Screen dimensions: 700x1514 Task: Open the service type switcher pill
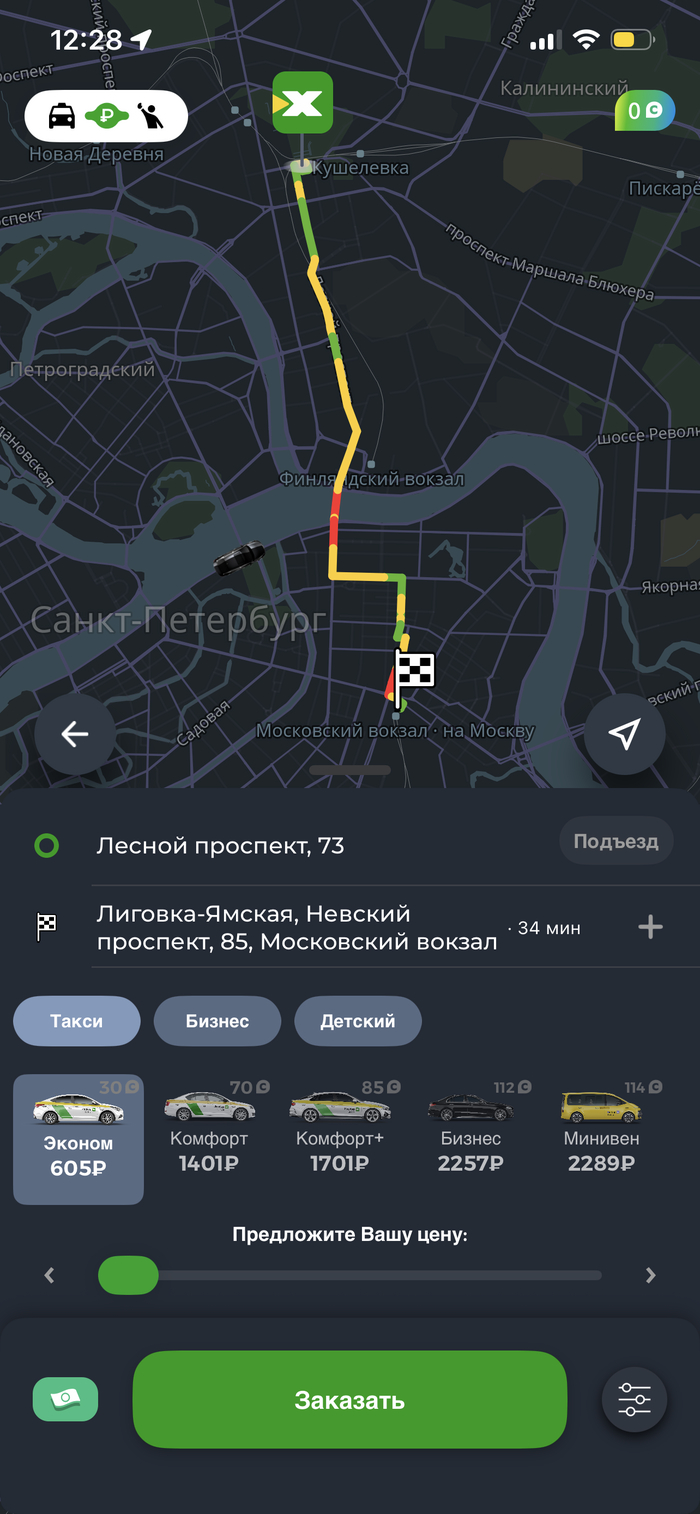coord(106,116)
